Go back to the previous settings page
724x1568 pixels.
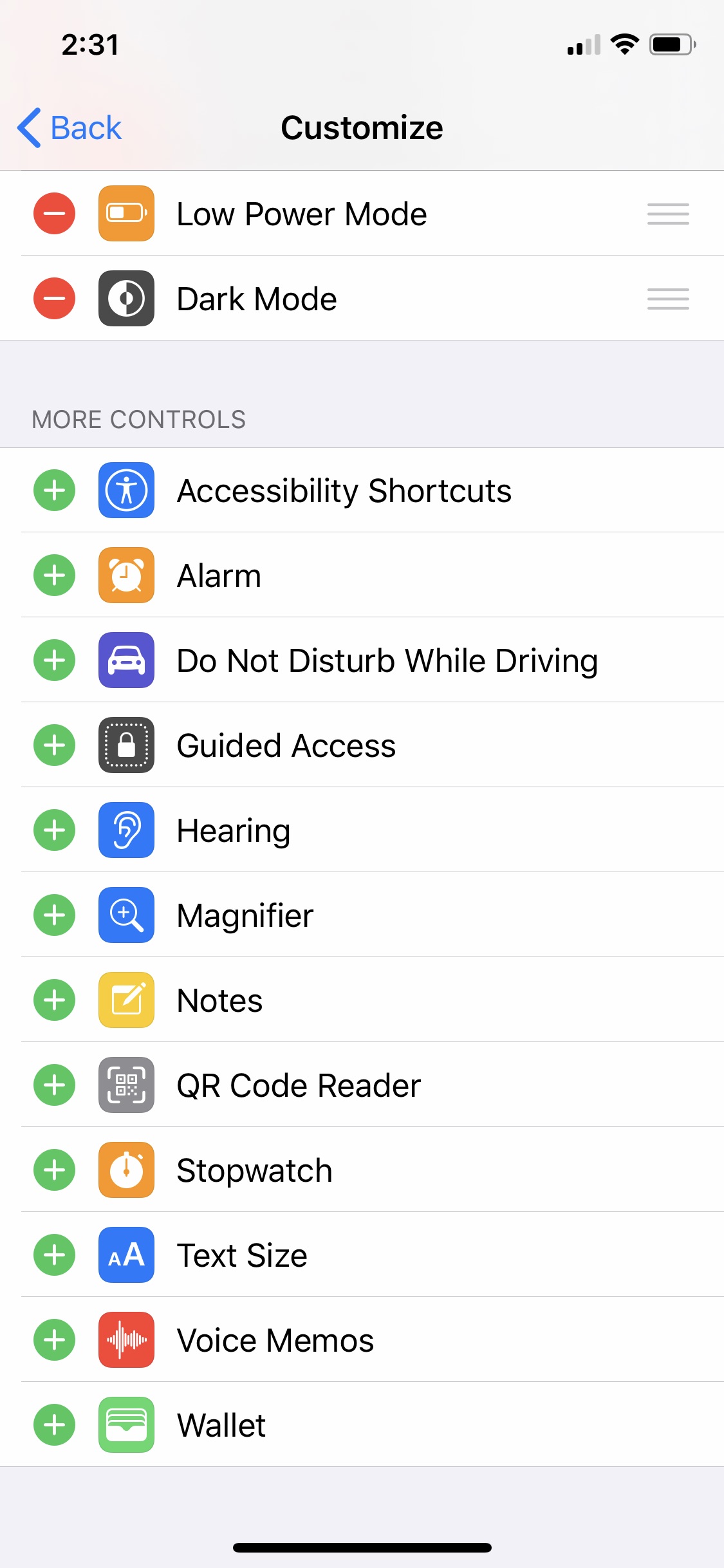[70, 127]
